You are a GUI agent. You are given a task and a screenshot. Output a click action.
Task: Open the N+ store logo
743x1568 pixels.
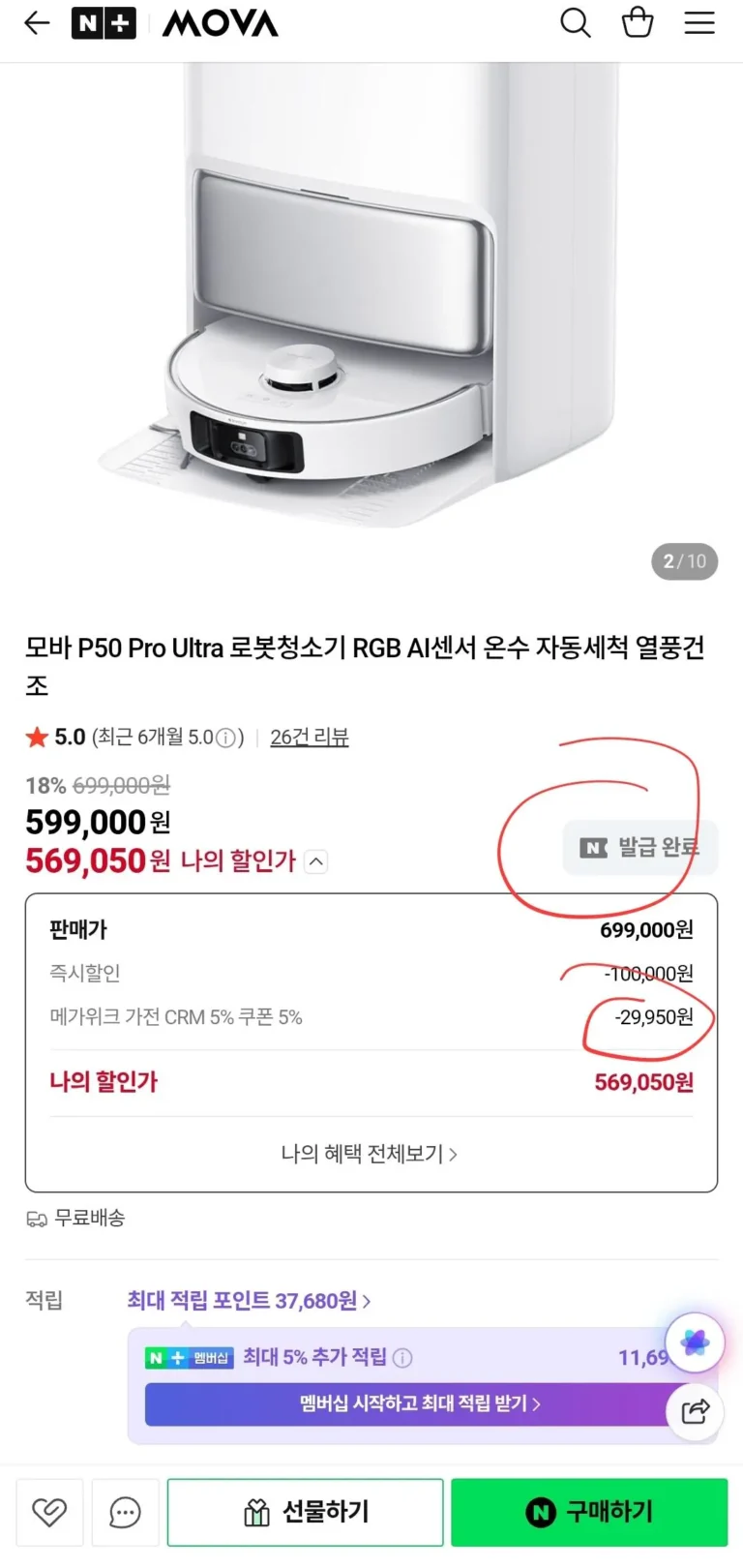tap(104, 23)
